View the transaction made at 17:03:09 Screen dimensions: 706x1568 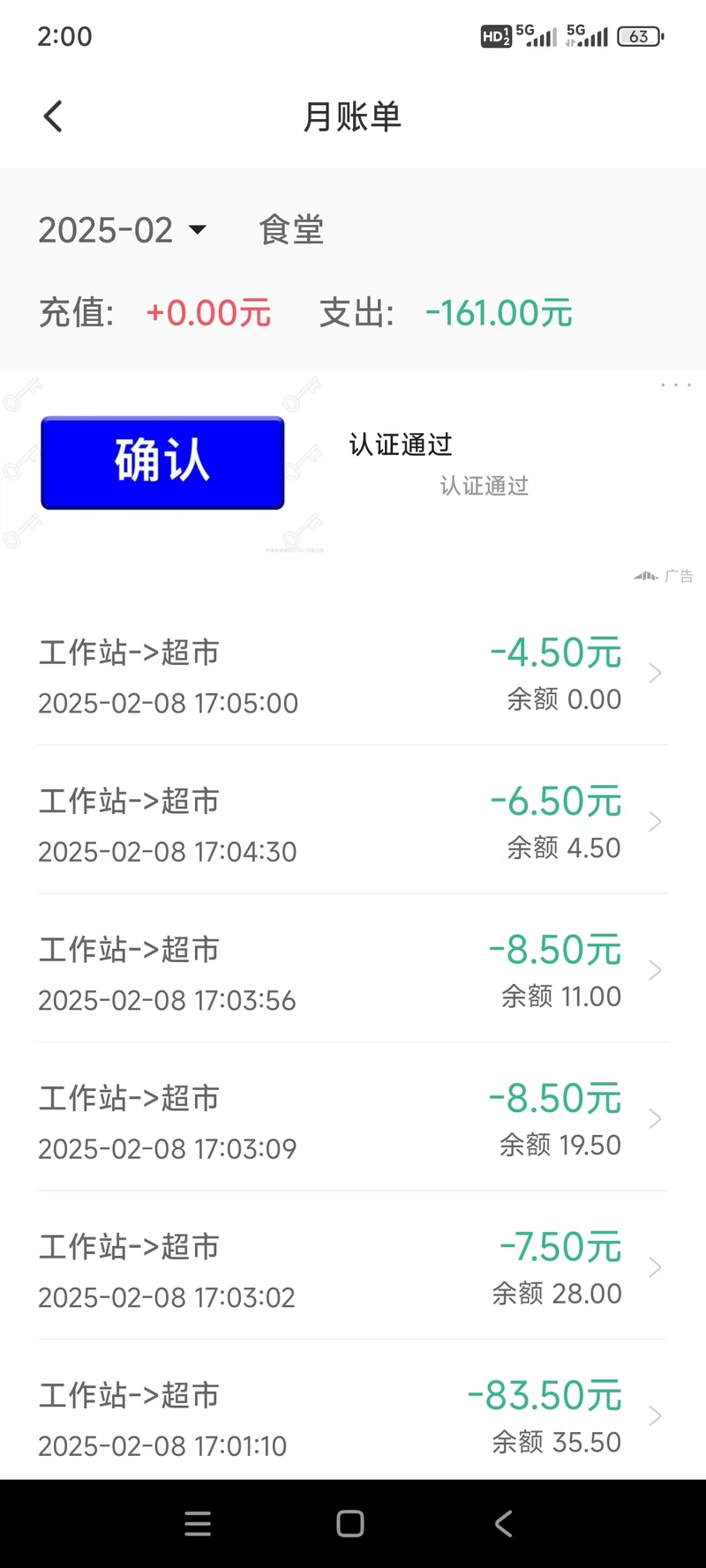(x=353, y=1120)
